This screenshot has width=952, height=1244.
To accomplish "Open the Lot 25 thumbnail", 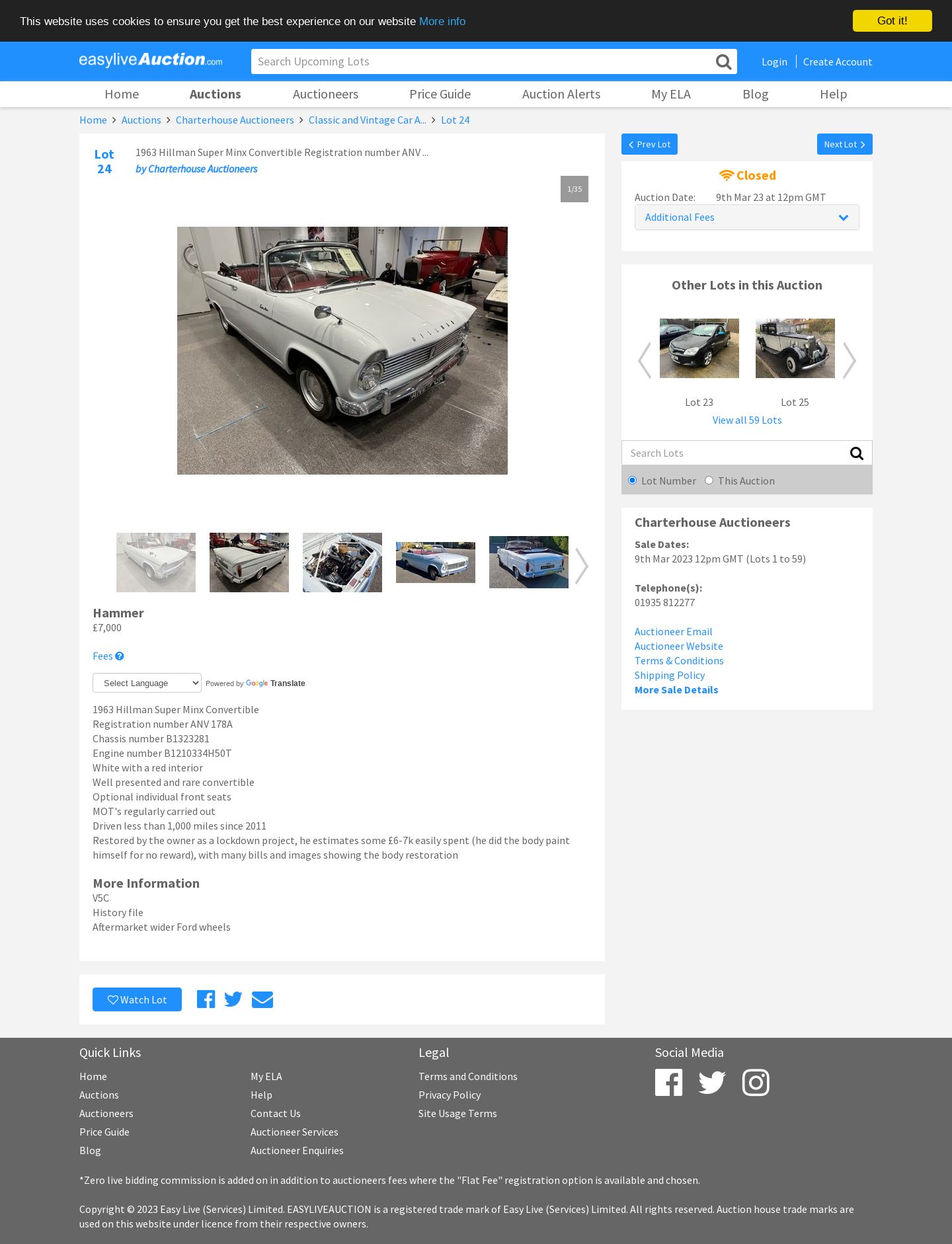I will pos(795,348).
